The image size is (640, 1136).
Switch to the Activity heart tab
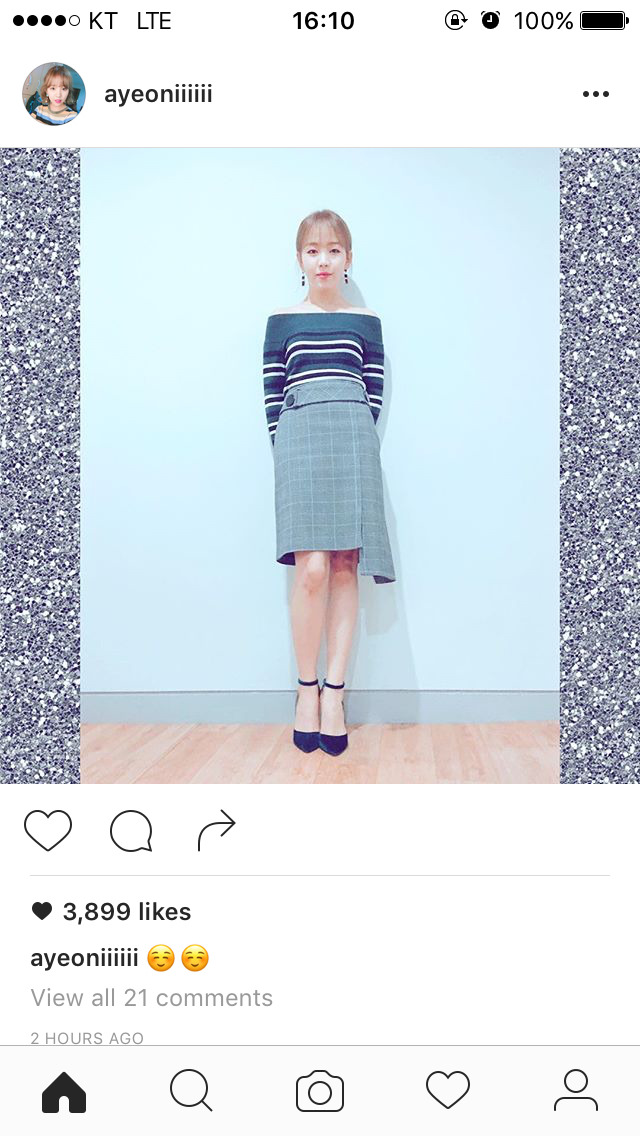[x=447, y=1090]
